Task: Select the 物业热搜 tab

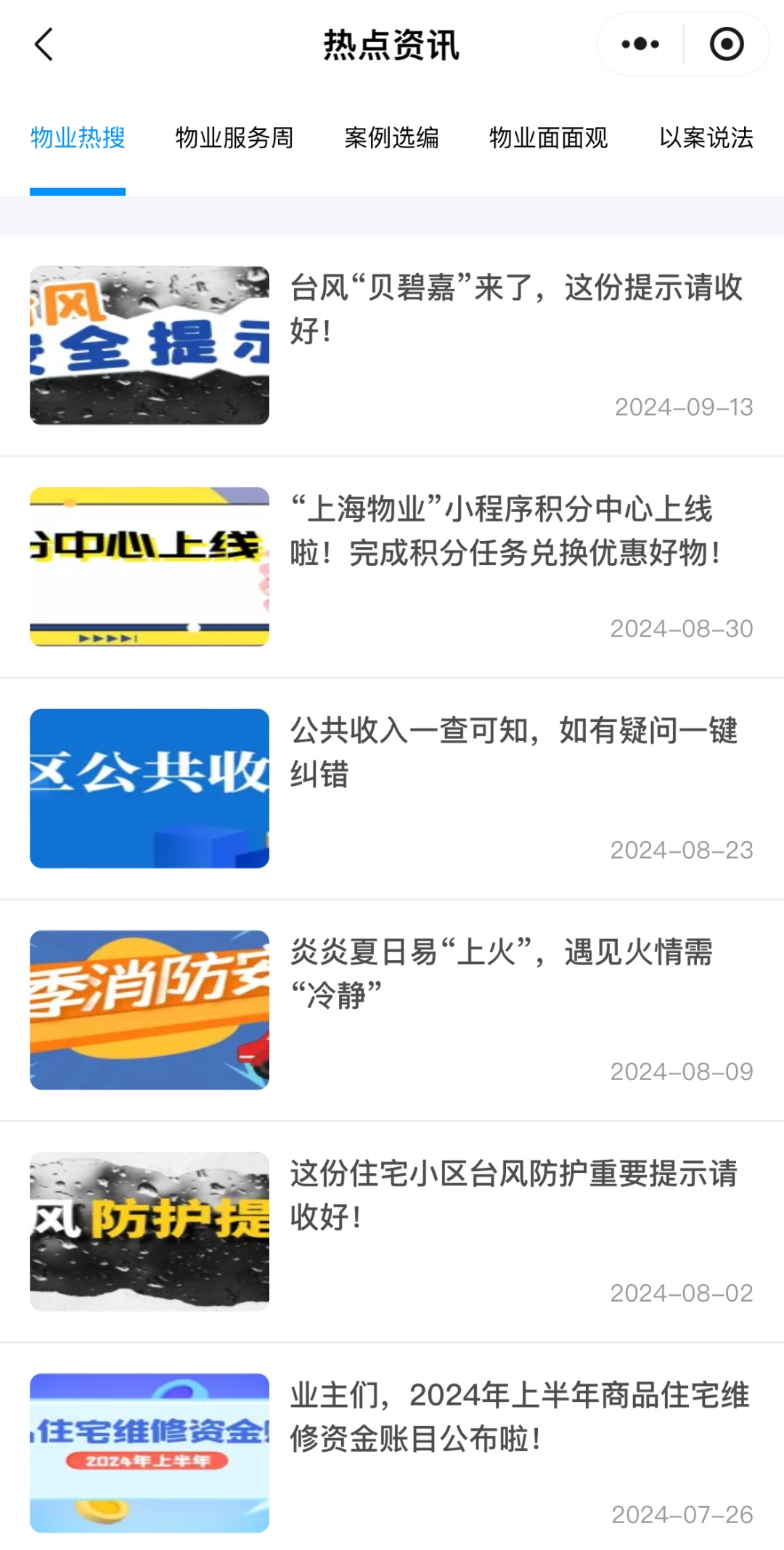Action: 78,138
